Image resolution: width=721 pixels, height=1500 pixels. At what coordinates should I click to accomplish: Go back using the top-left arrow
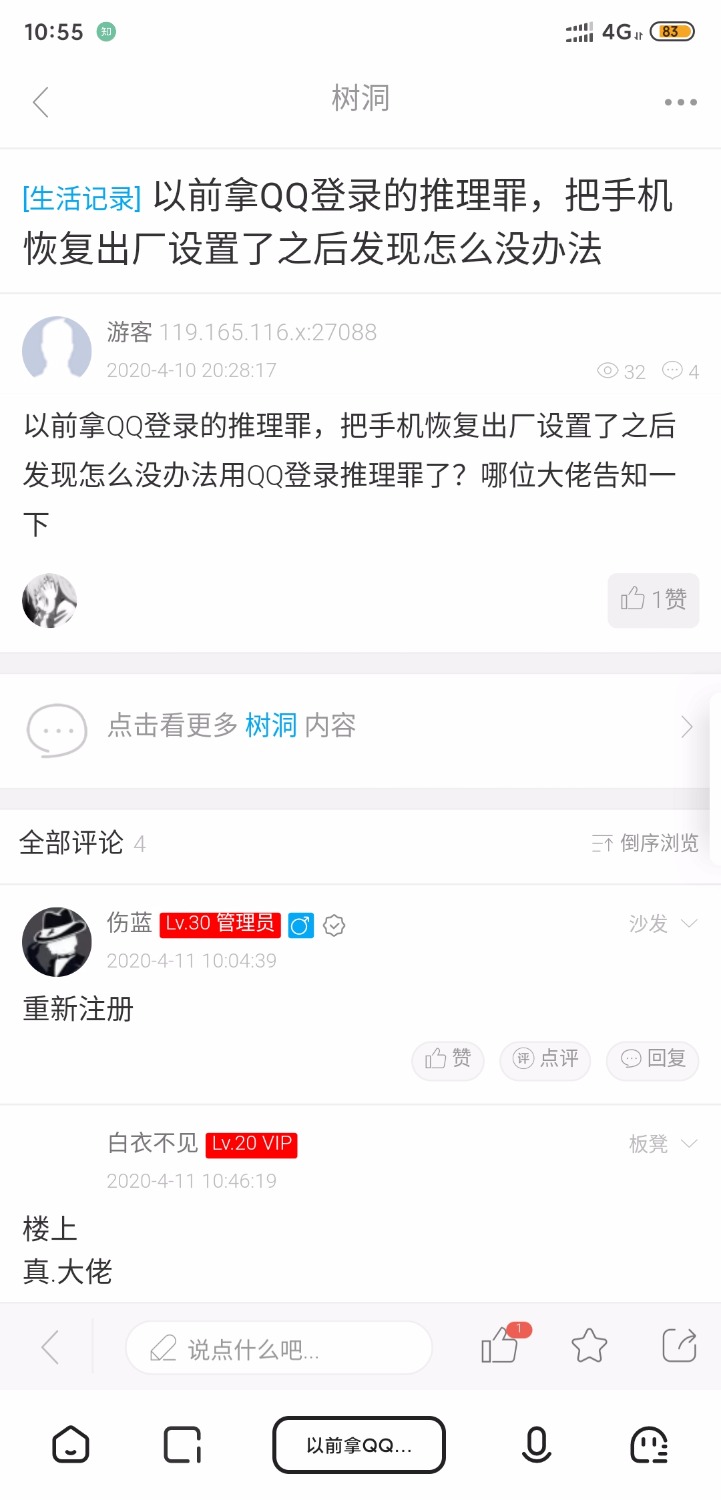click(x=41, y=101)
